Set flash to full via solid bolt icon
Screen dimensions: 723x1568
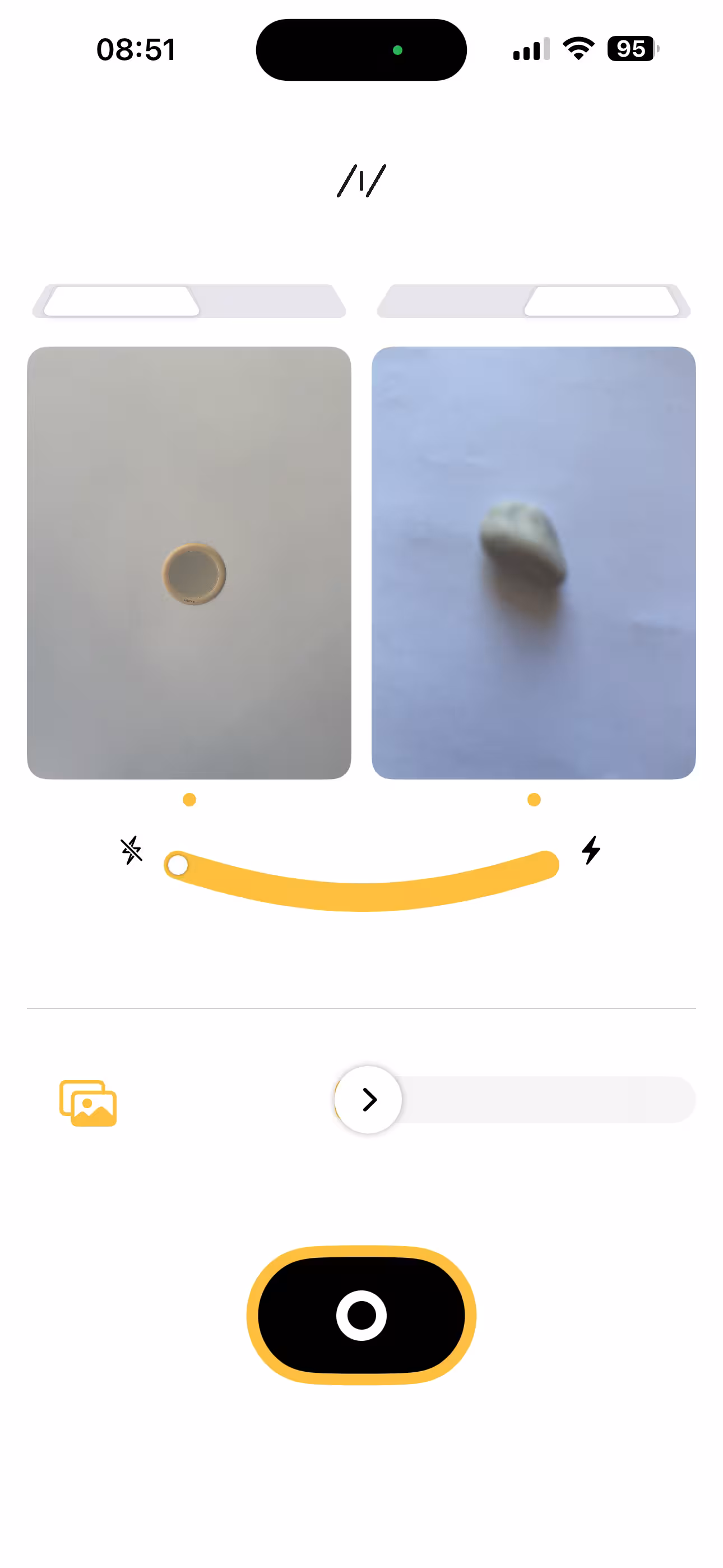click(591, 850)
